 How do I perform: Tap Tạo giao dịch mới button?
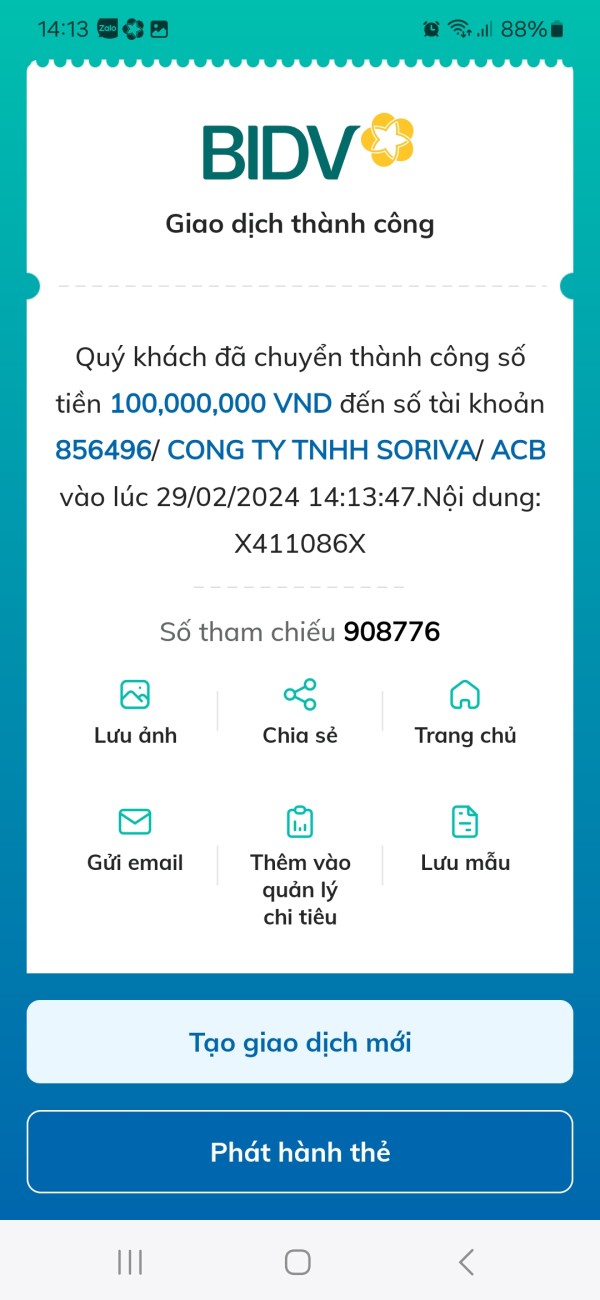click(x=300, y=1042)
